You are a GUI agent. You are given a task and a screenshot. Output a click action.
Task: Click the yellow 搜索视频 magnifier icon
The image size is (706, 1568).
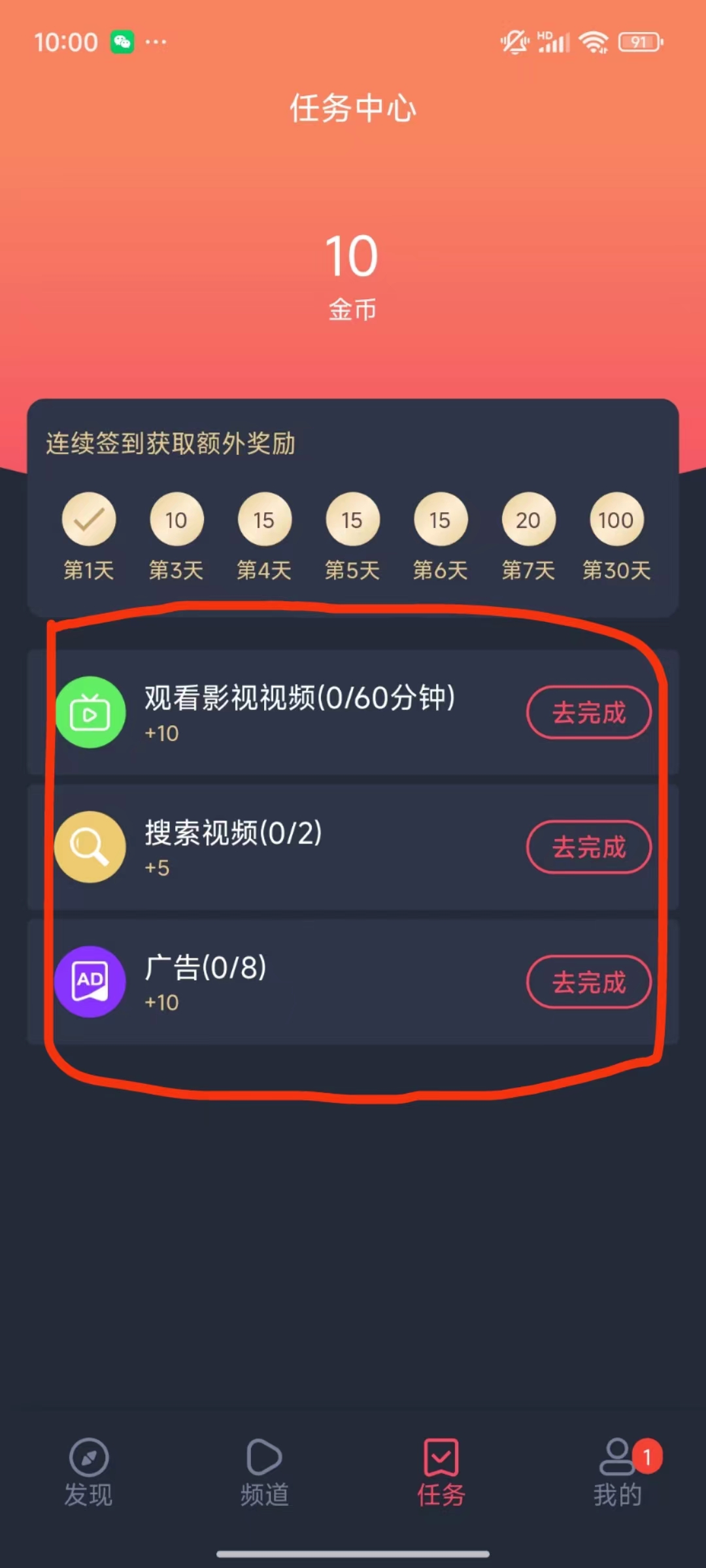tap(90, 847)
